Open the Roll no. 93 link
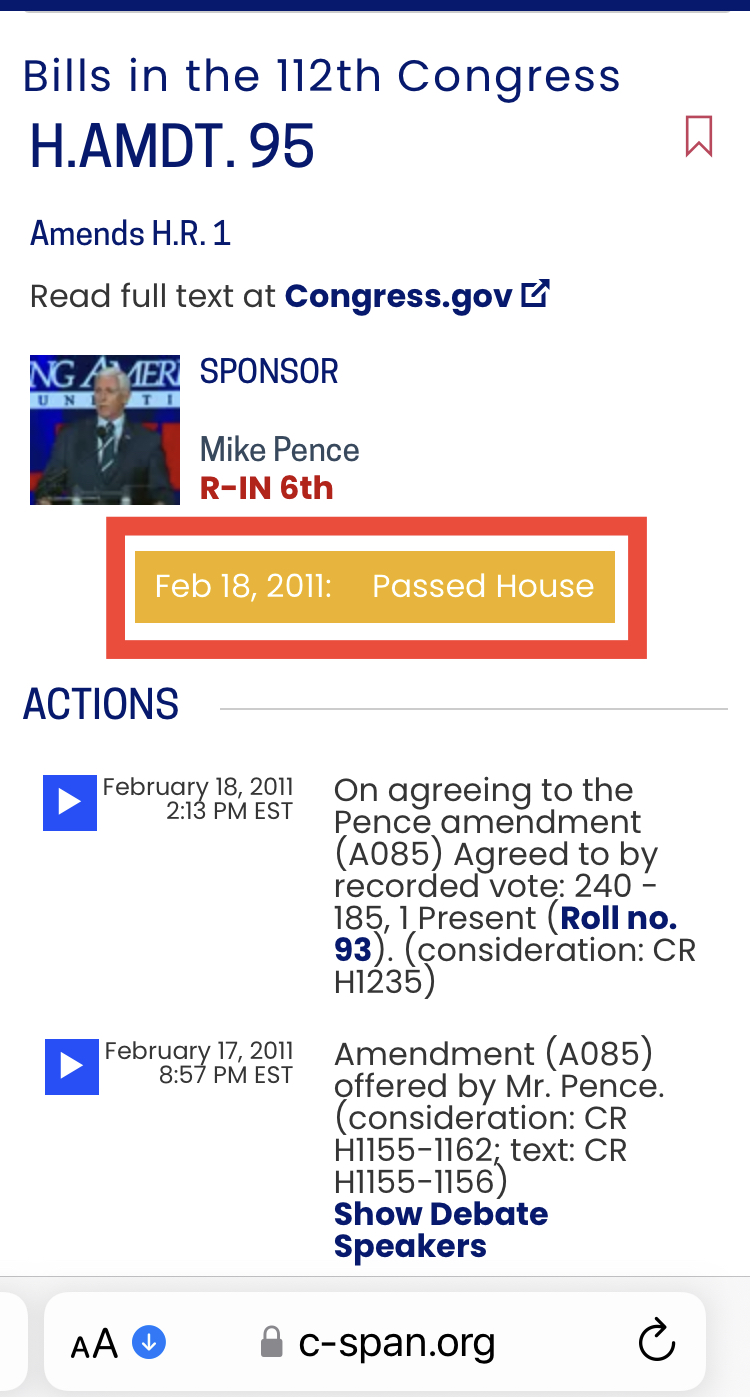The height and width of the screenshot is (1397, 750). pyautogui.click(x=506, y=934)
